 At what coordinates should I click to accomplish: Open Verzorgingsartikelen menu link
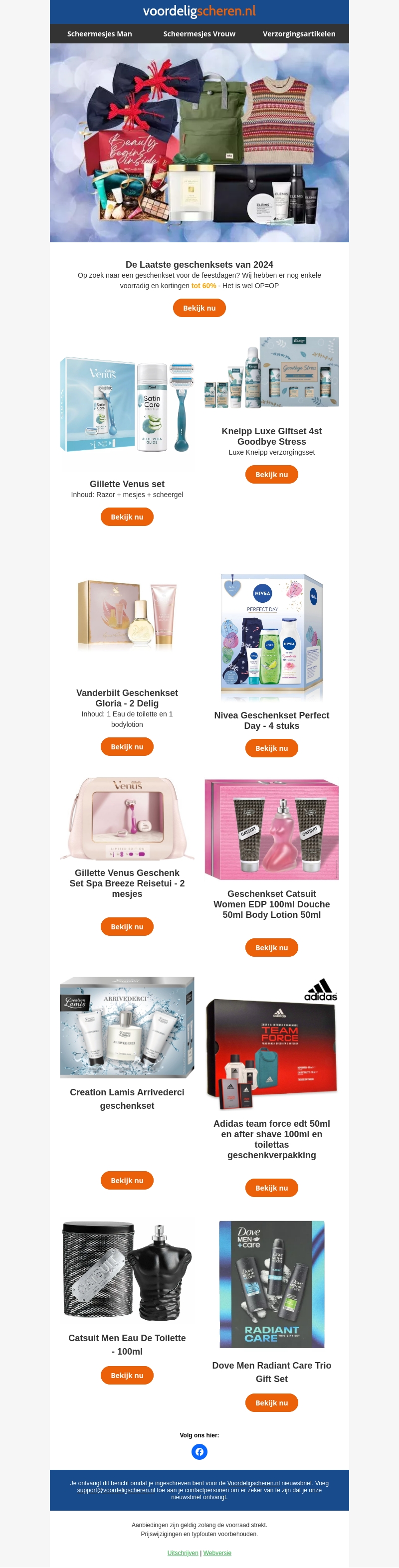(x=298, y=34)
